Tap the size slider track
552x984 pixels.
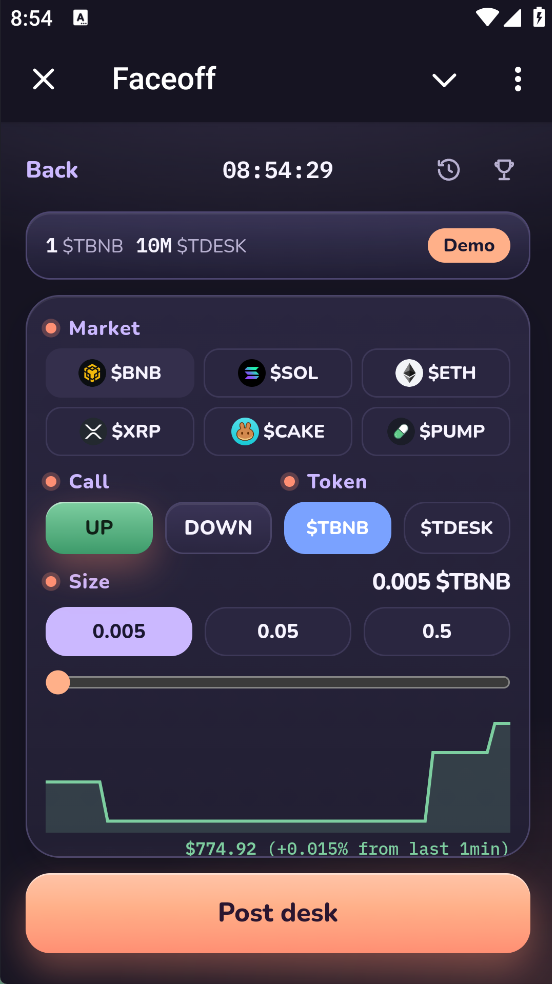(278, 682)
